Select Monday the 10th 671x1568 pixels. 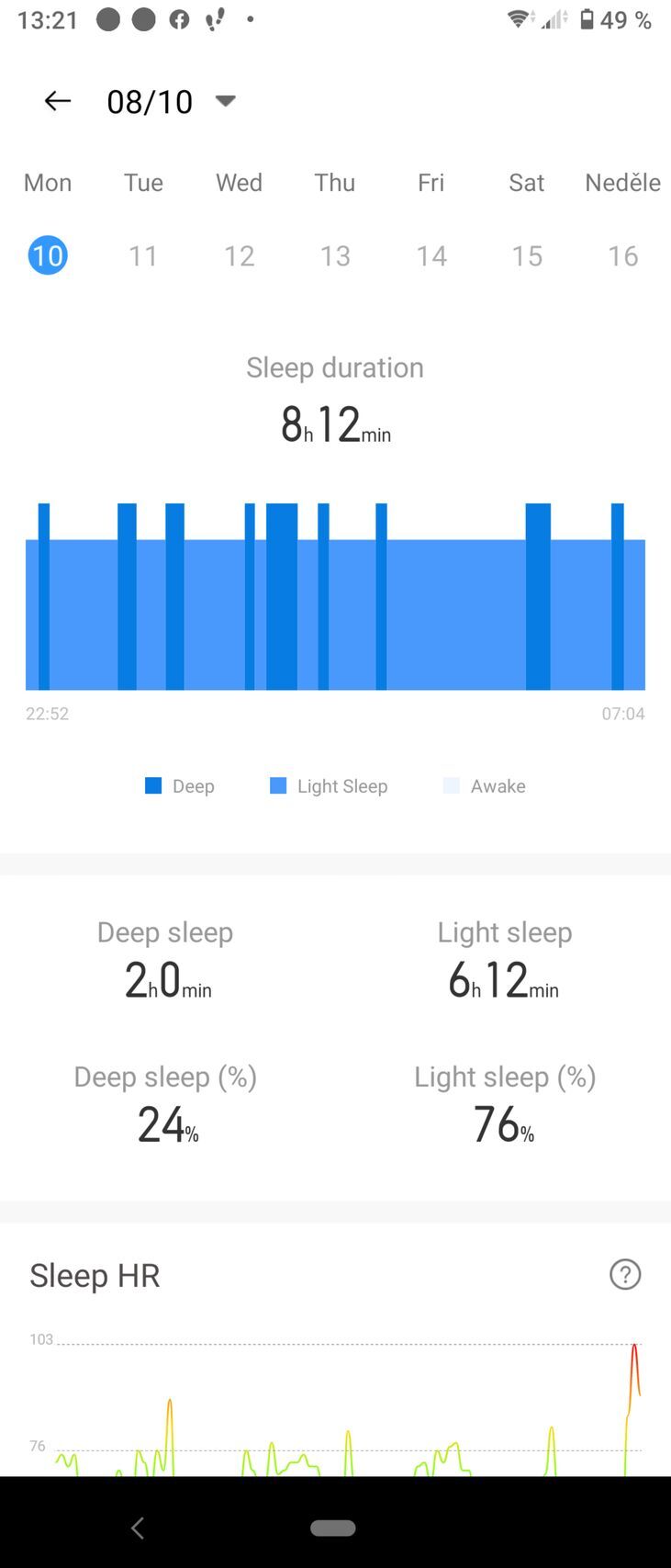48,255
